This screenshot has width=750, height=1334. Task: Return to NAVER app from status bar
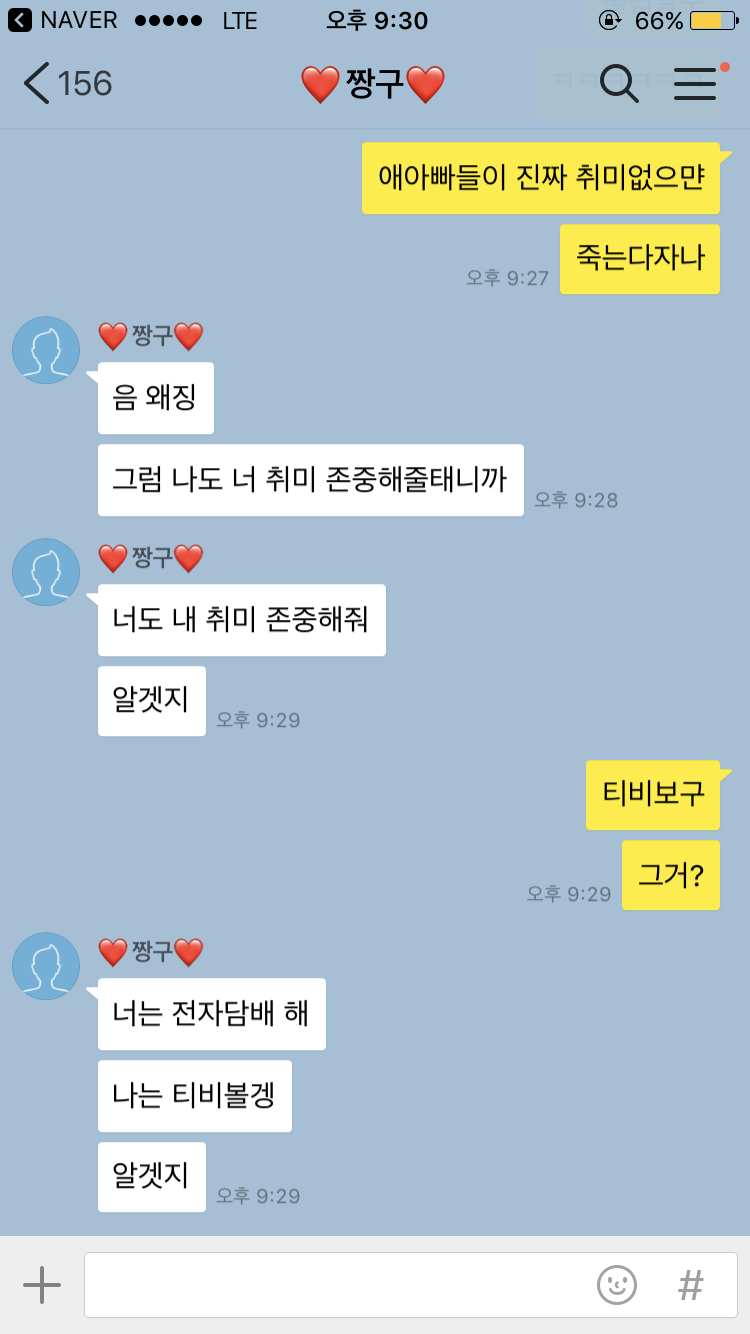62,20
